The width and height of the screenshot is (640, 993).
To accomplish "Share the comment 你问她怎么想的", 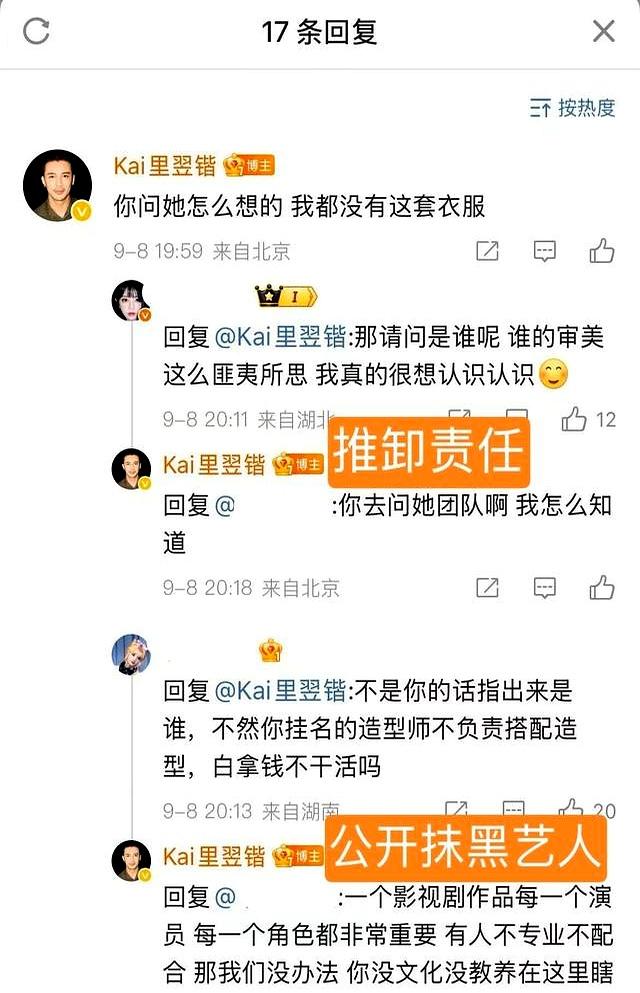I will click(487, 250).
